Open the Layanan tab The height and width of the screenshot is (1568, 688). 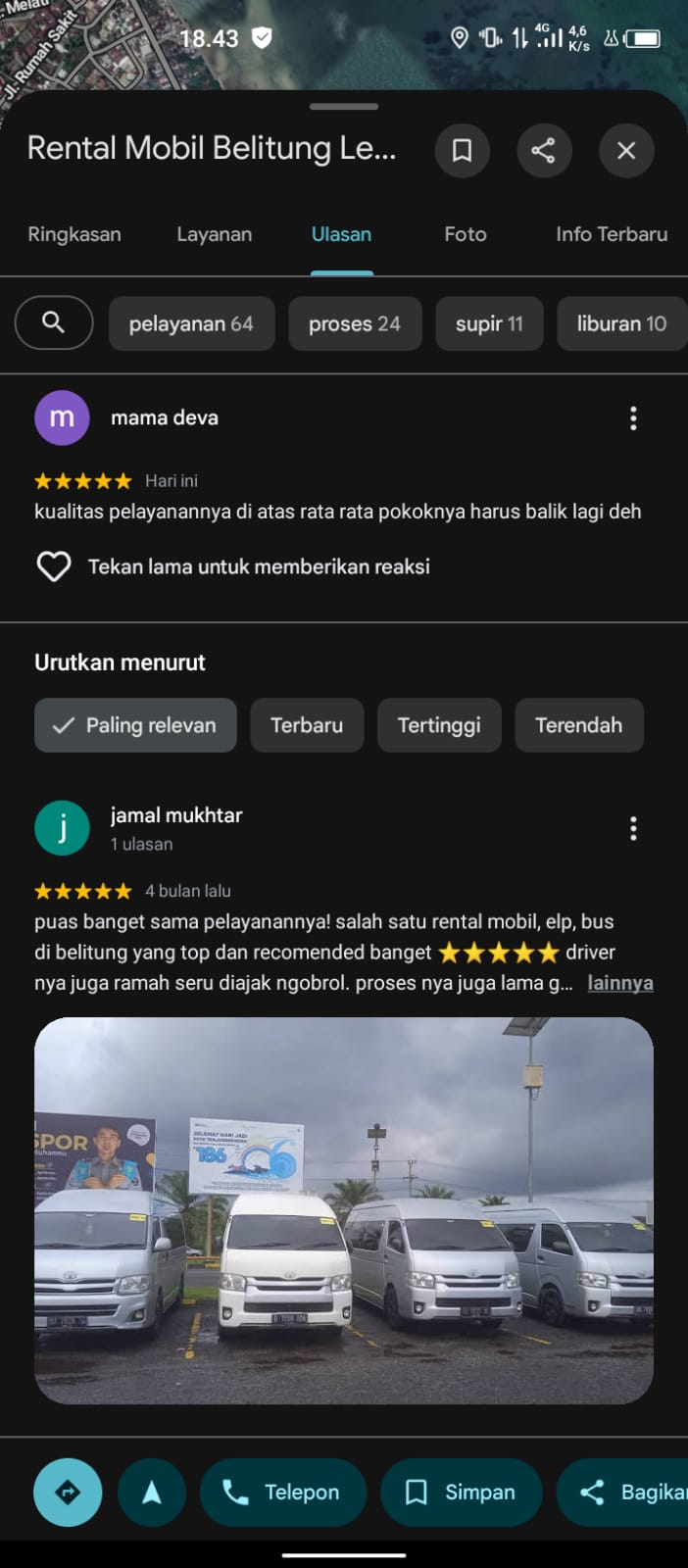(x=215, y=234)
